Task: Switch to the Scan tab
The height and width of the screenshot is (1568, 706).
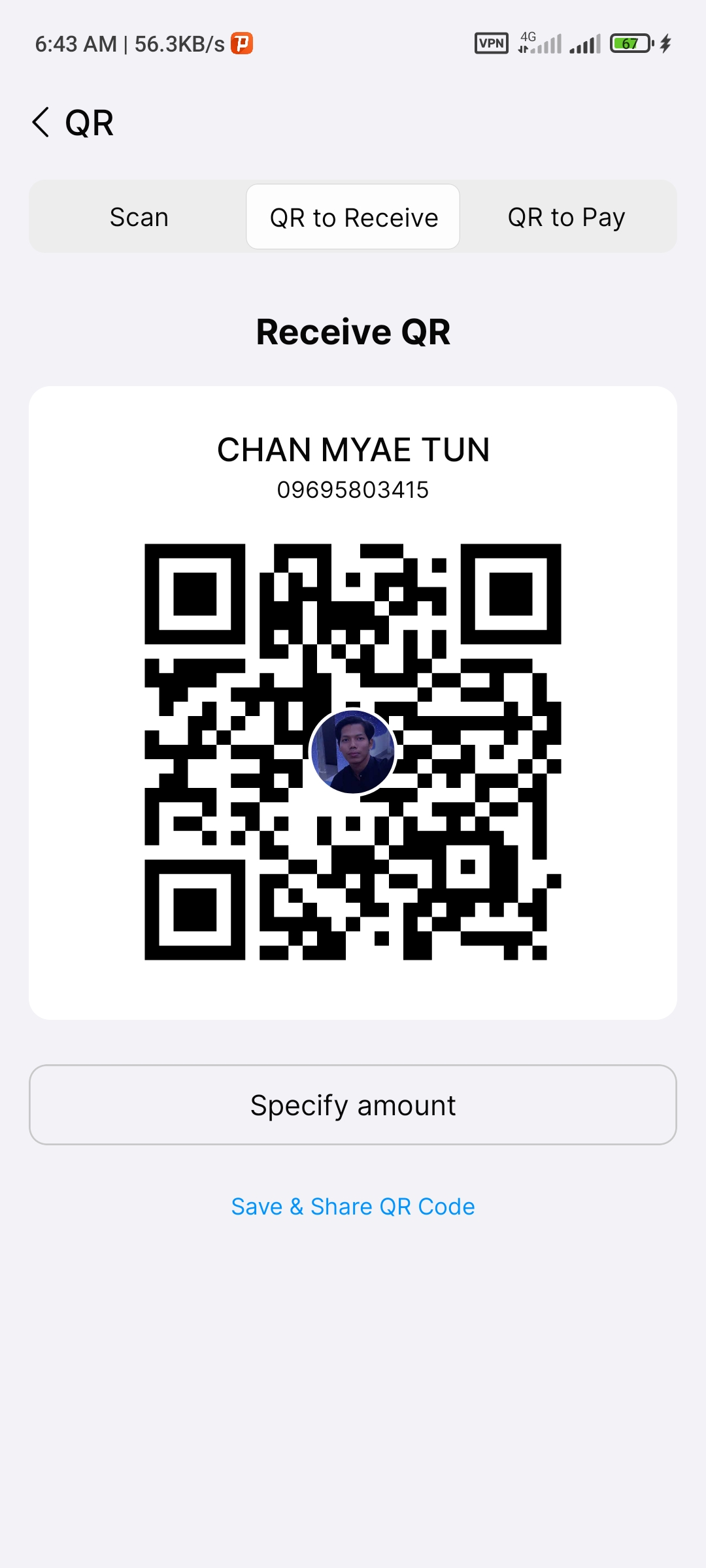Action: tap(139, 217)
